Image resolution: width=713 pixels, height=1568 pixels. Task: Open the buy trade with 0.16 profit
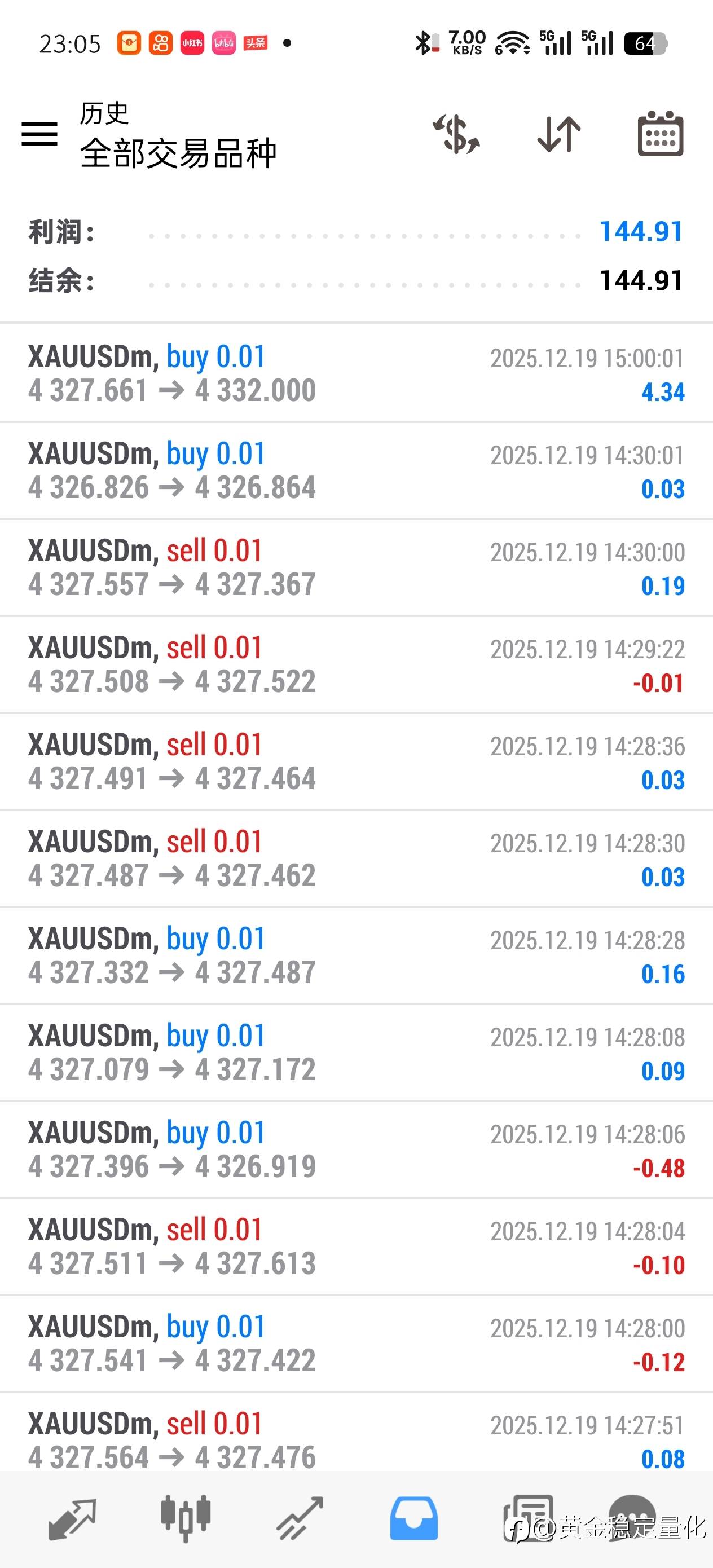(x=356, y=955)
